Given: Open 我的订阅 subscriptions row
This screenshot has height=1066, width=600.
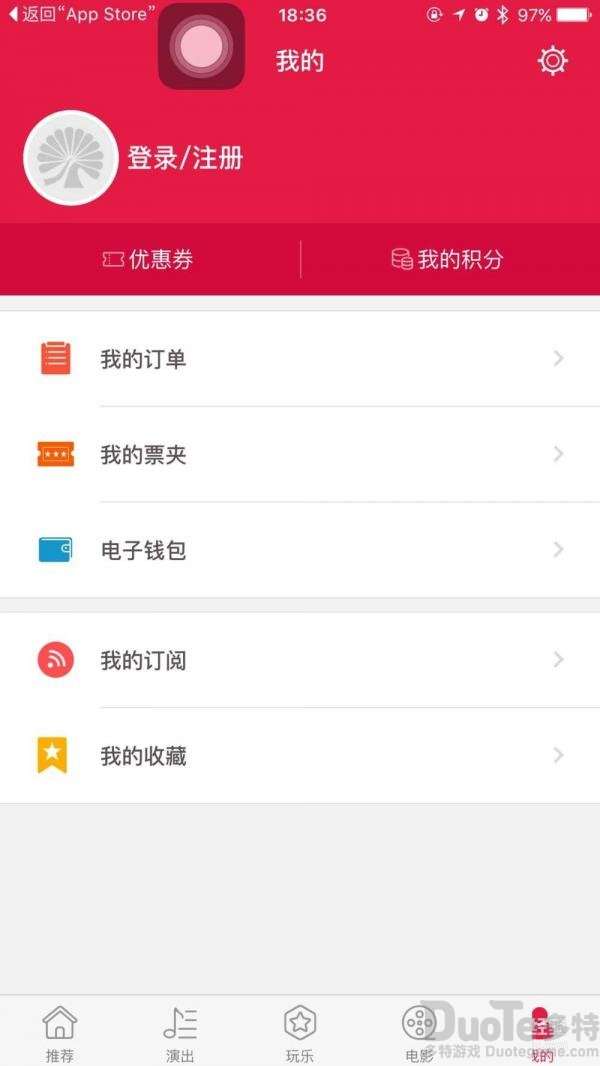Looking at the screenshot, I should click(300, 660).
